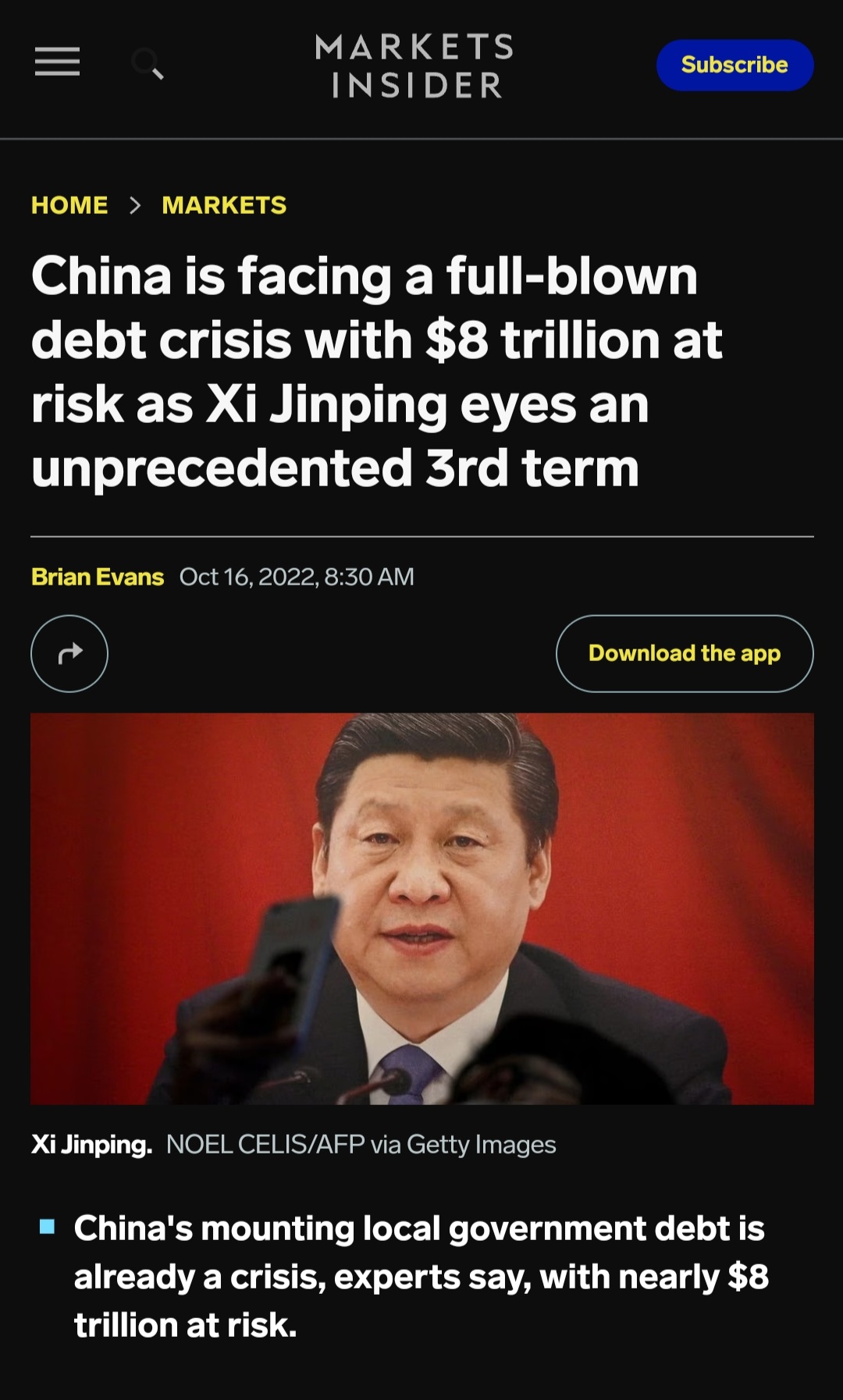Open the search magnifier icon
Image resolution: width=843 pixels, height=1400 pixels.
(x=147, y=63)
